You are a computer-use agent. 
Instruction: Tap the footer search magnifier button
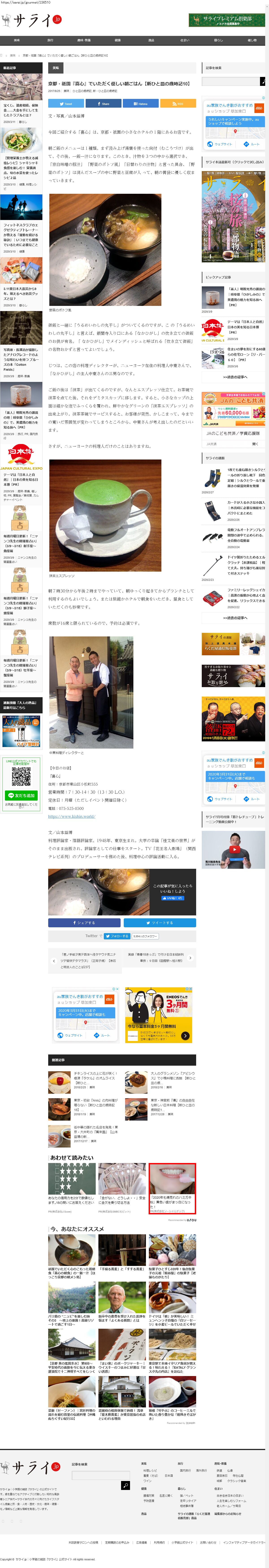click(125, 1485)
